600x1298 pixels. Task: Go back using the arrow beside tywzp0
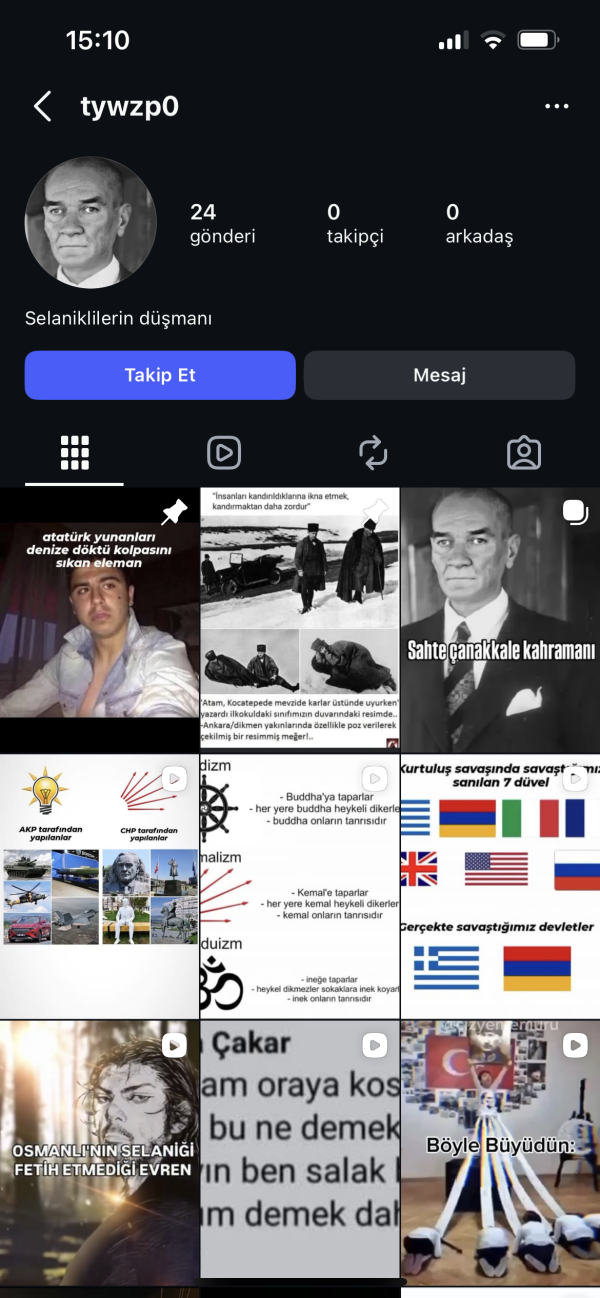[42, 107]
